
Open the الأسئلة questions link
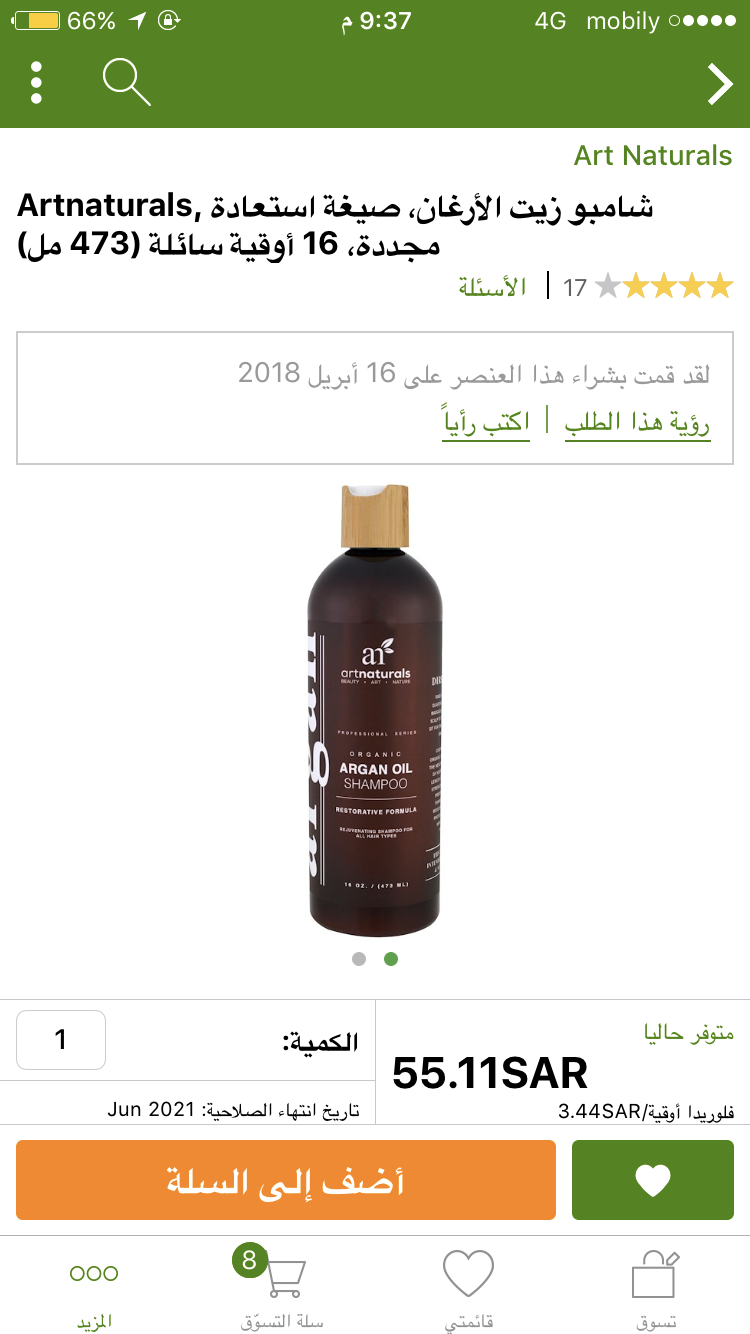(x=492, y=288)
